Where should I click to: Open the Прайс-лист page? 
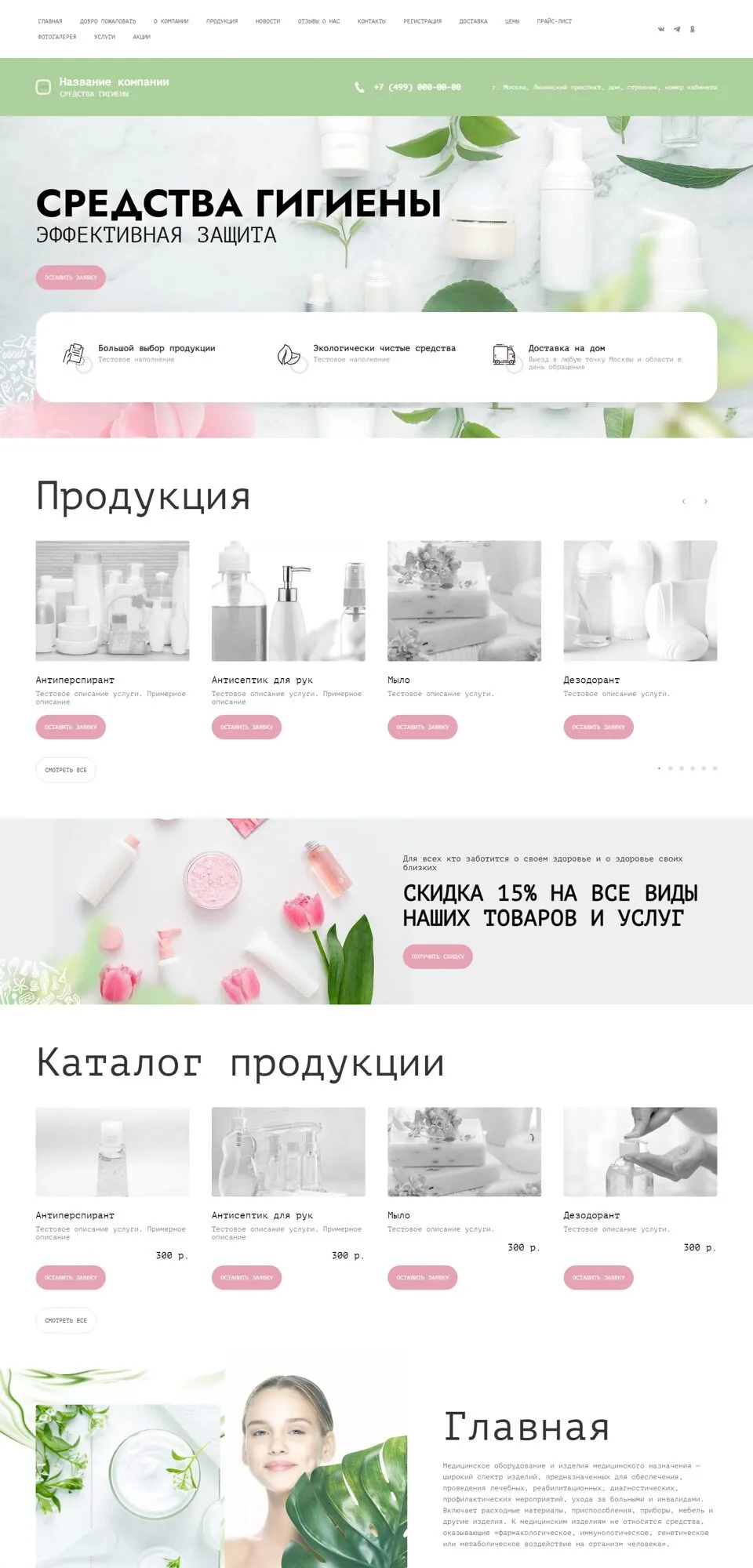554,21
